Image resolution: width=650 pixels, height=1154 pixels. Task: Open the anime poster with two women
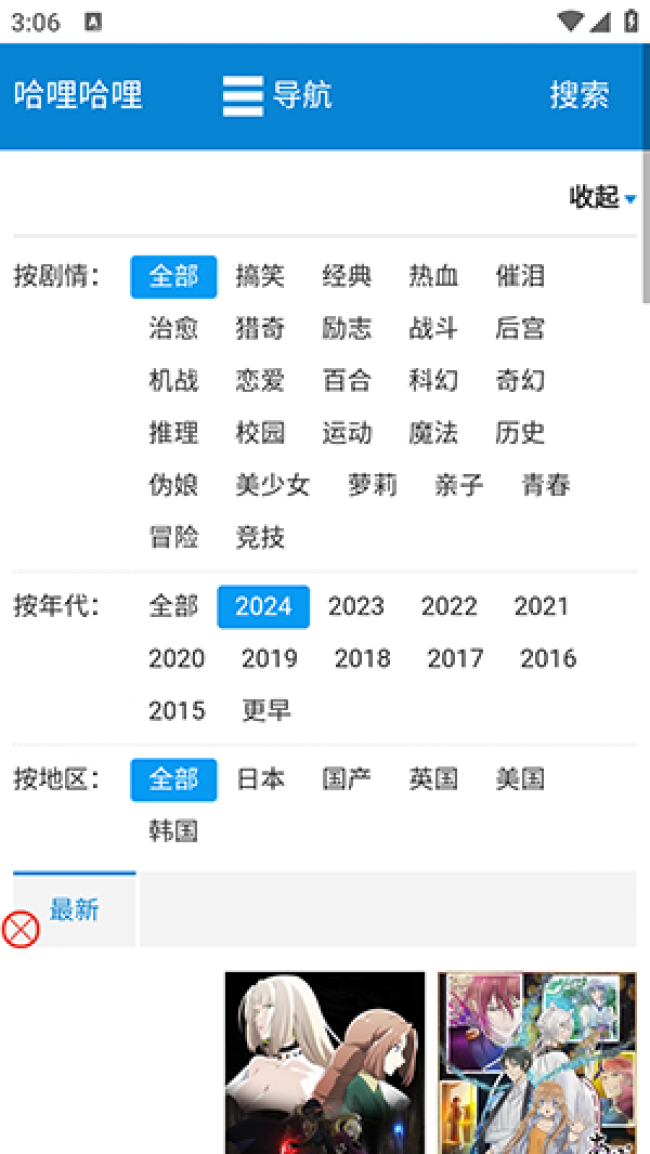click(325, 1063)
